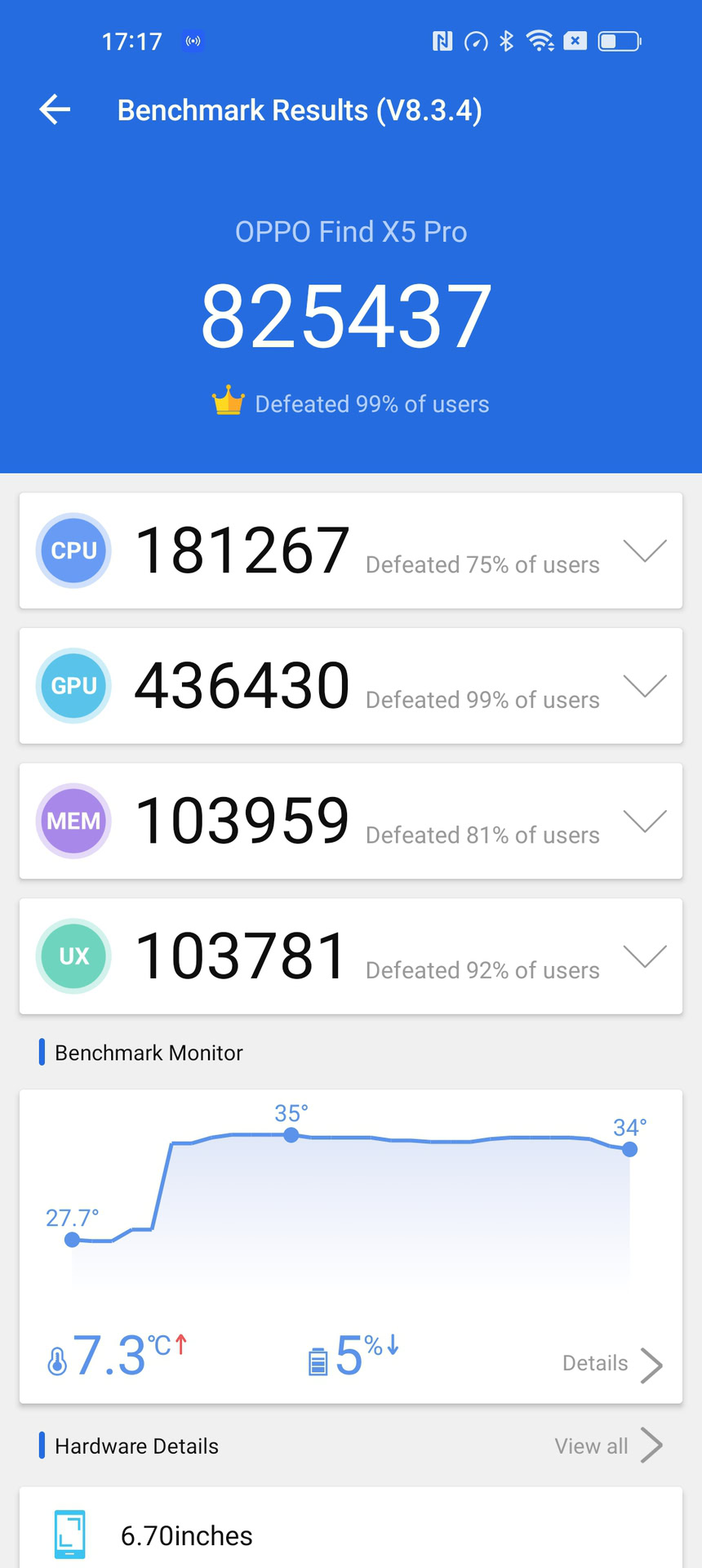This screenshot has width=702, height=1568.
Task: Open Benchmark Monitor details
Action: click(611, 1364)
